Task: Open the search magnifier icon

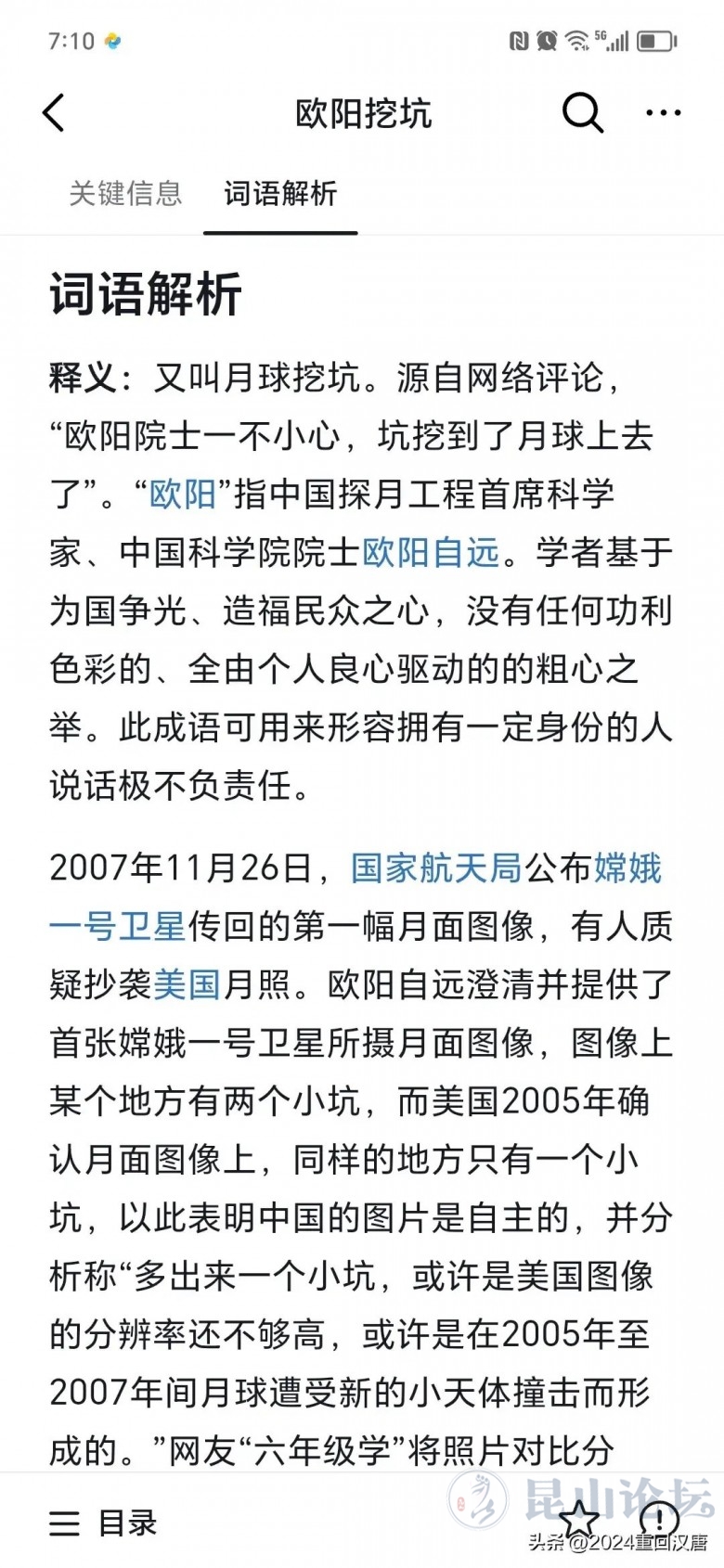Action: [x=582, y=113]
